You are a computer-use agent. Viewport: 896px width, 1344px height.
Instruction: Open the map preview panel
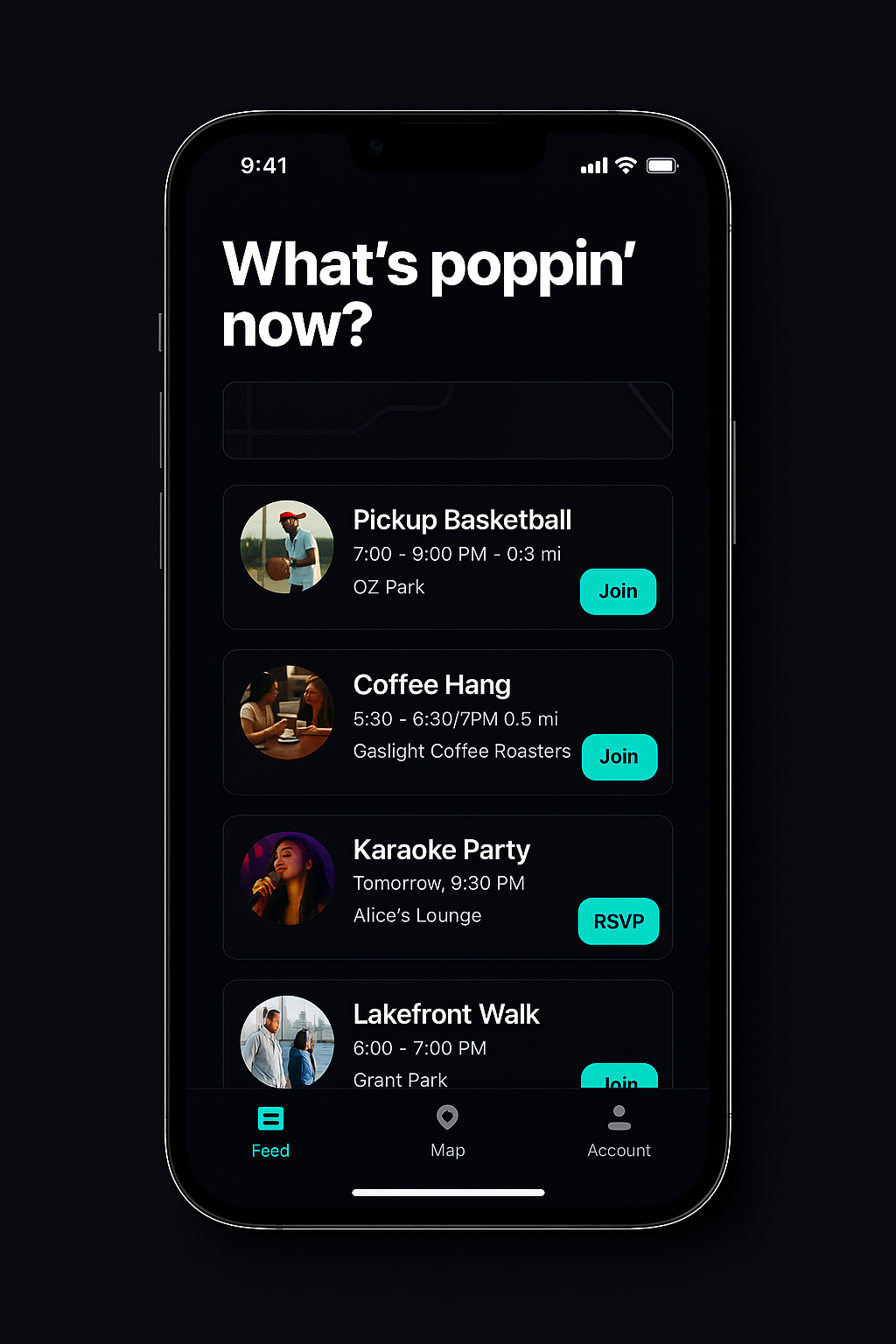[447, 420]
